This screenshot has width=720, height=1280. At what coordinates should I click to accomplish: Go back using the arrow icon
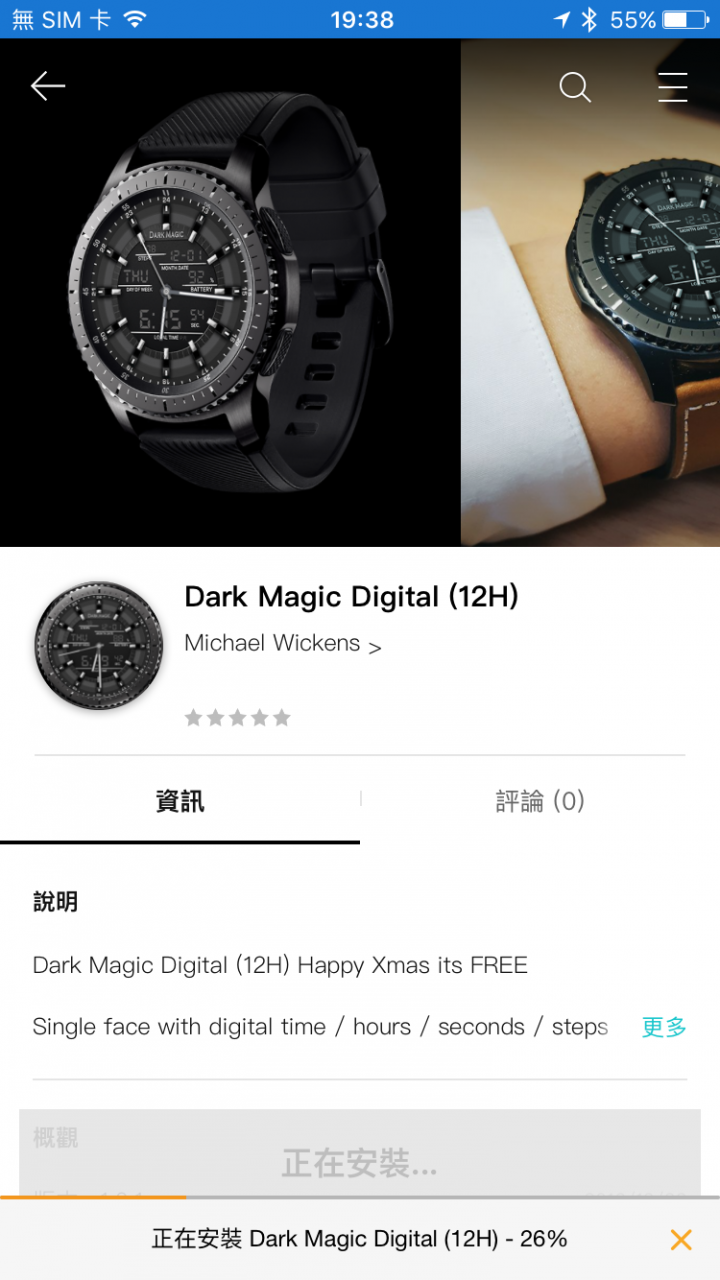tap(47, 87)
